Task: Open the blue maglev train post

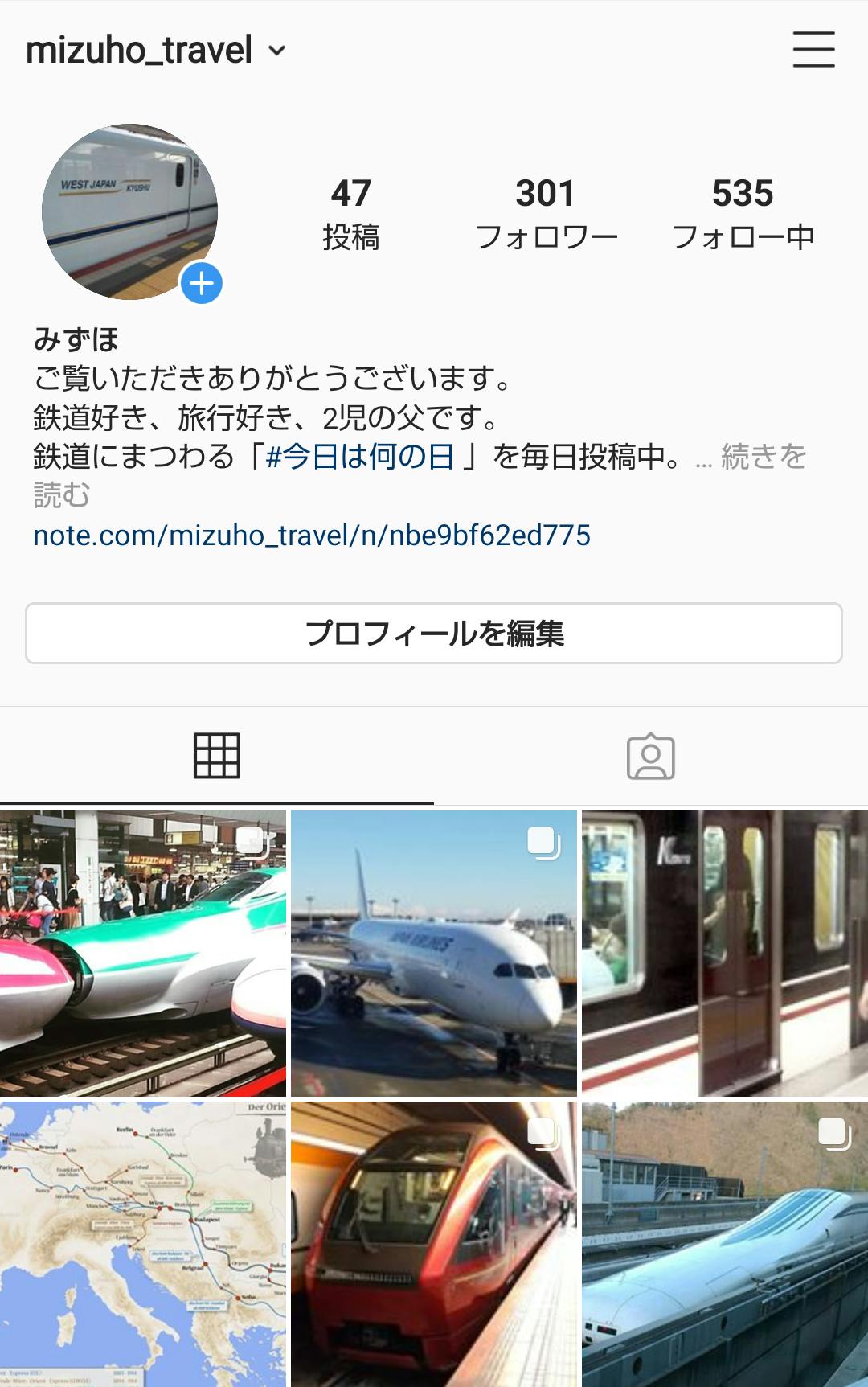Action: [724, 1244]
